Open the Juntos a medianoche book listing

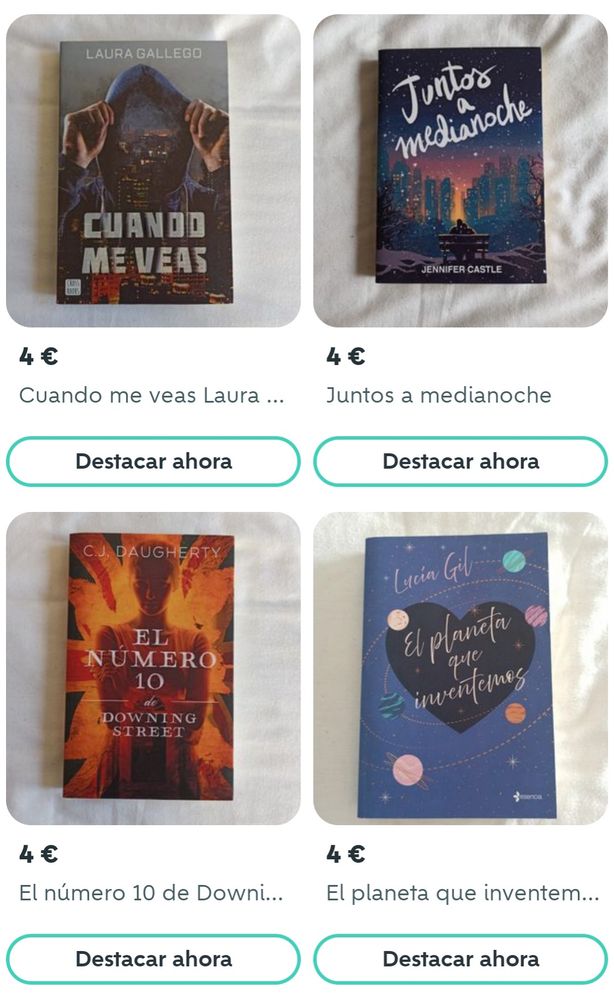(x=460, y=172)
